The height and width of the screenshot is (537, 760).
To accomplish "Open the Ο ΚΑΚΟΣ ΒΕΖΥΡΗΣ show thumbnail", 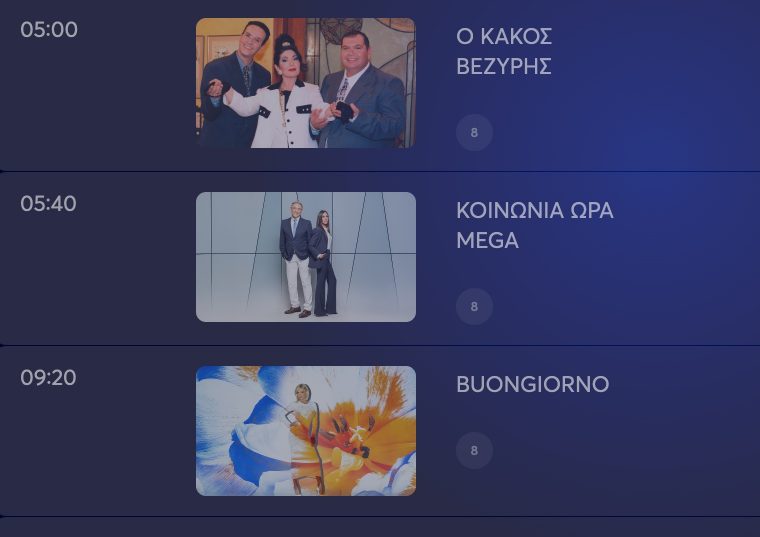I will click(x=305, y=83).
